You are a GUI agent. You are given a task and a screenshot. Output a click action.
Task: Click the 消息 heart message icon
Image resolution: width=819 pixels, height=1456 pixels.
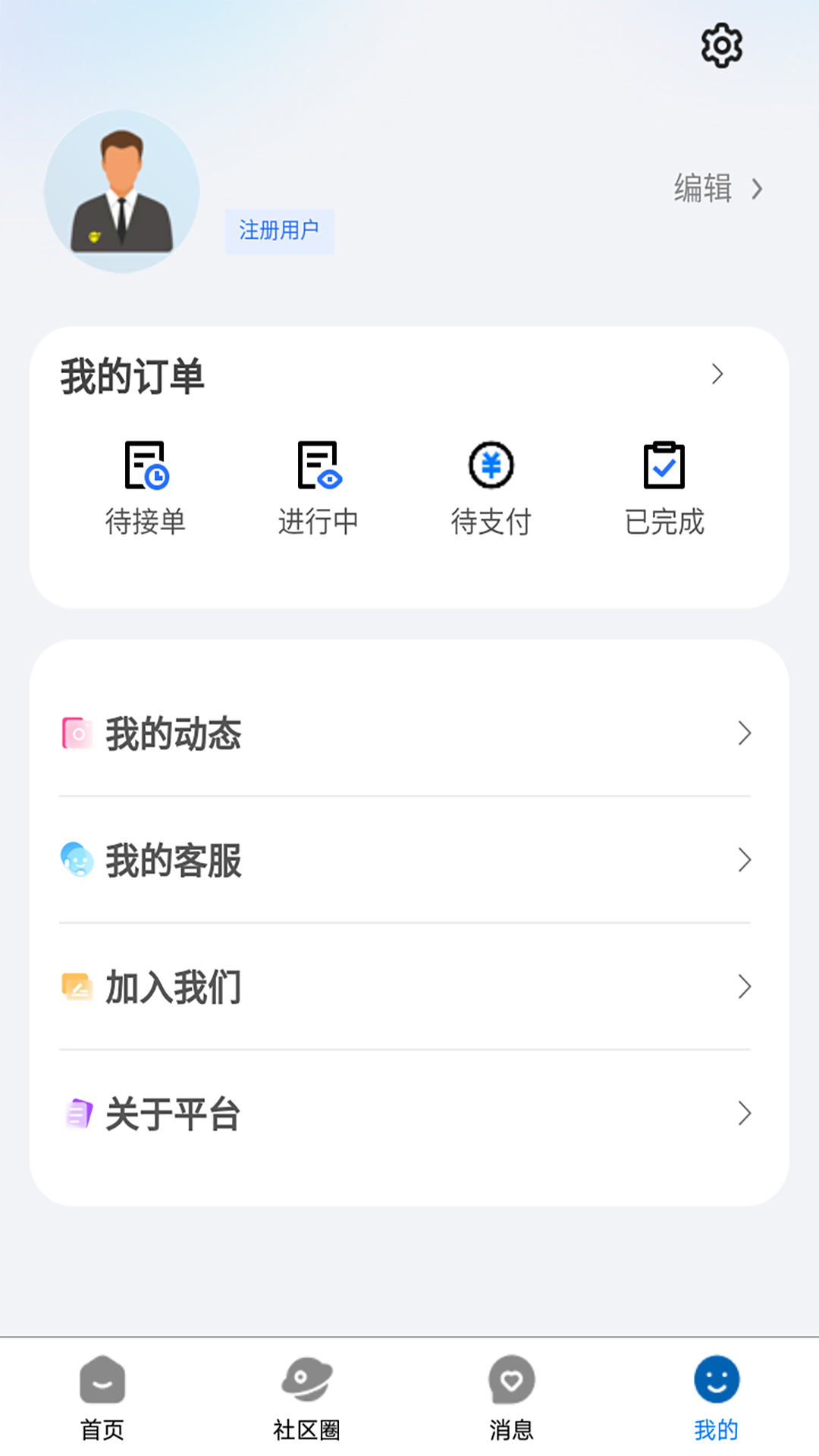pyautogui.click(x=513, y=1378)
